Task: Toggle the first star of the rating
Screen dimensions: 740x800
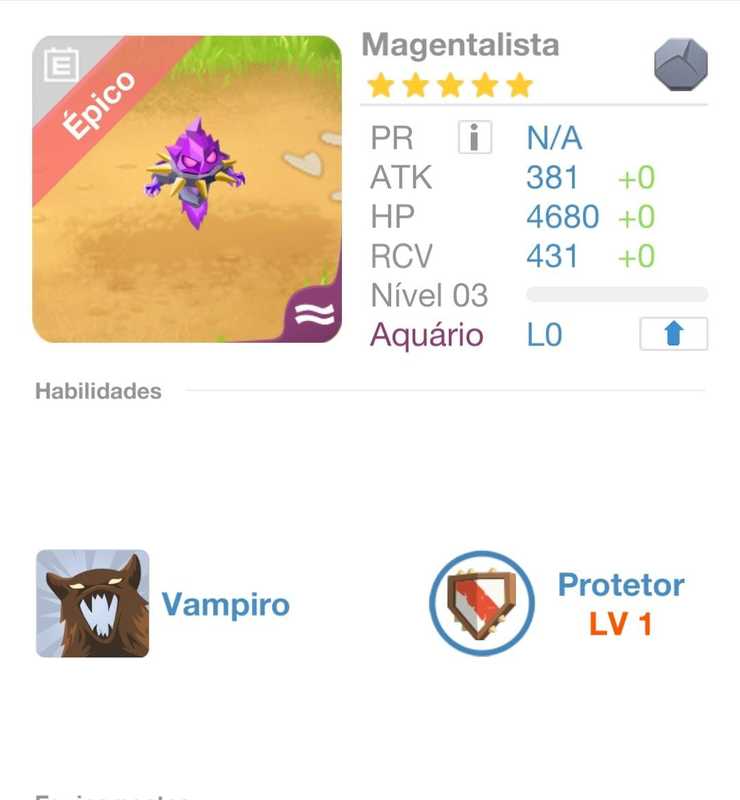Action: point(381,86)
